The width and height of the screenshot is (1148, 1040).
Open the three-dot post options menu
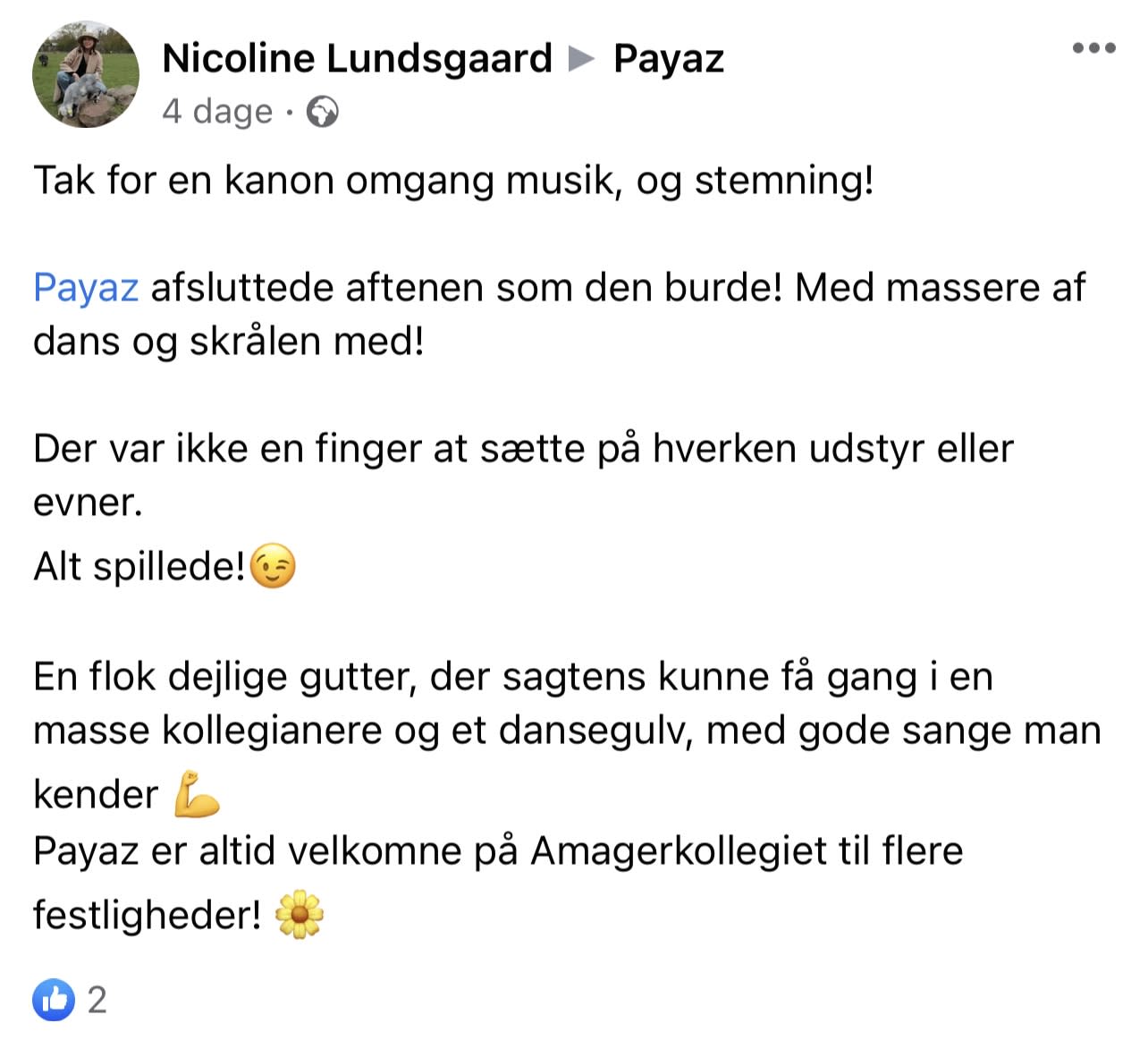tap(1094, 48)
